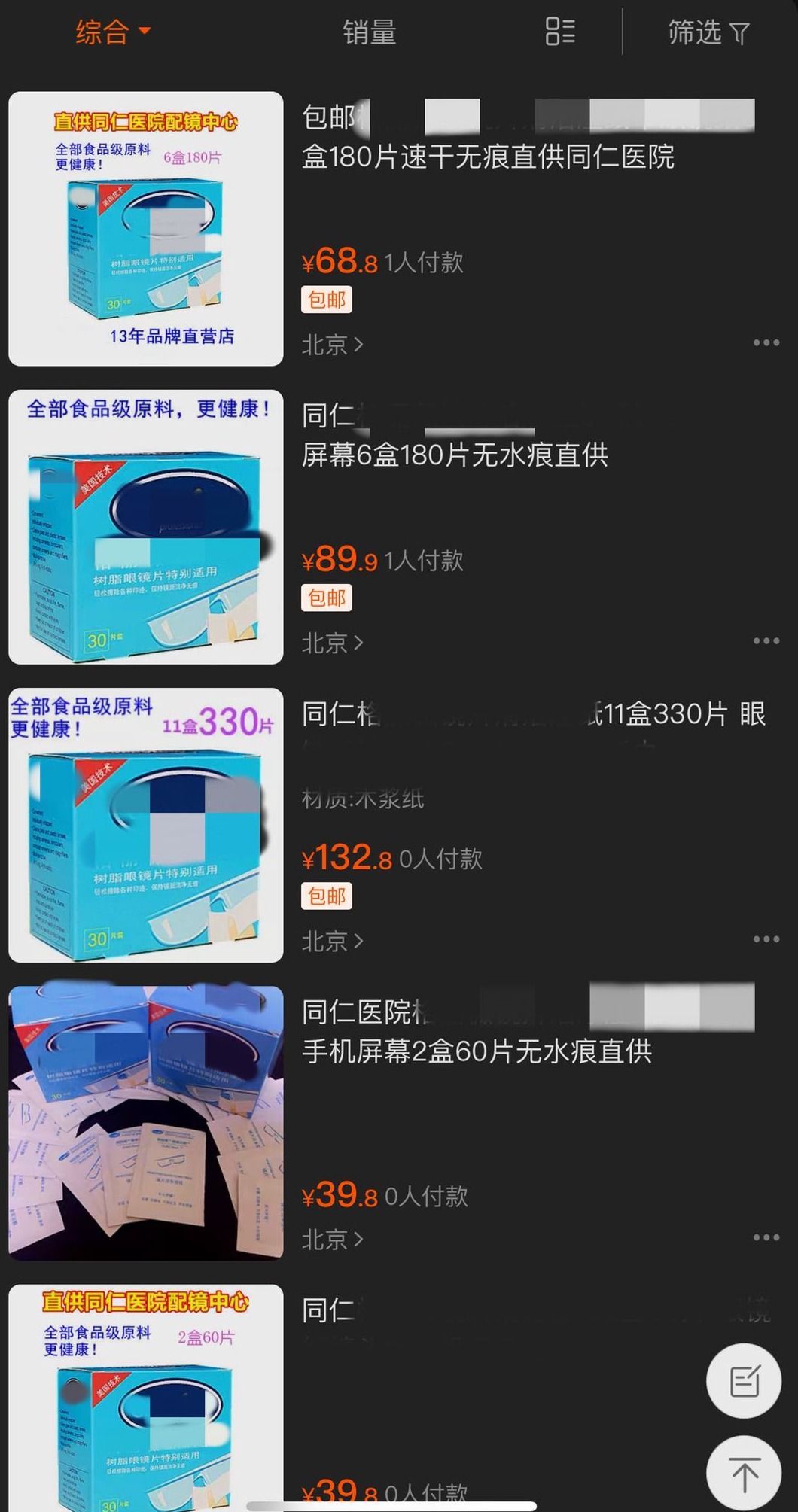798x1512 pixels.
Task: Tap 北京 location under the ¥68.8 item
Action: tap(332, 345)
